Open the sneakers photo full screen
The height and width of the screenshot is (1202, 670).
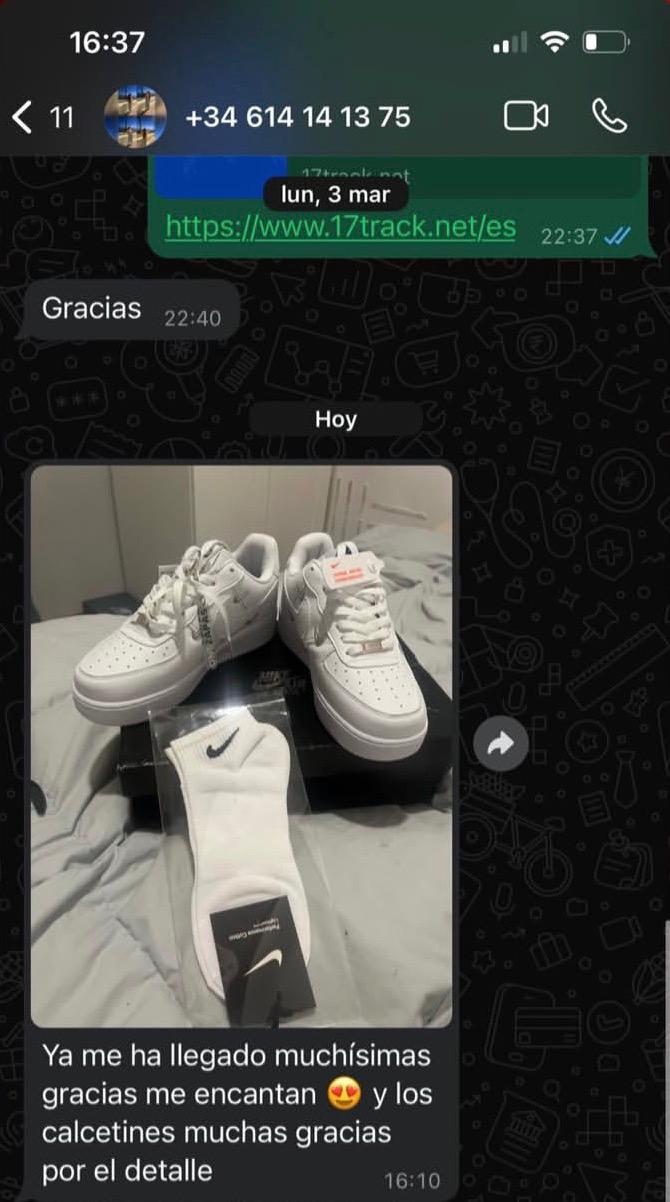(241, 745)
